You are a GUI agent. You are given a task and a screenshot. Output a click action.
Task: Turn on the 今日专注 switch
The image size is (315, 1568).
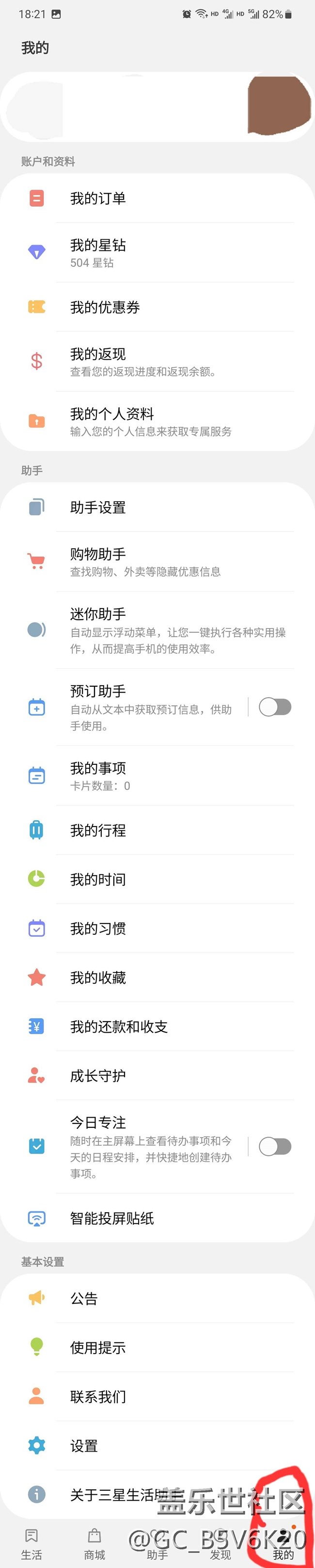(x=275, y=1146)
